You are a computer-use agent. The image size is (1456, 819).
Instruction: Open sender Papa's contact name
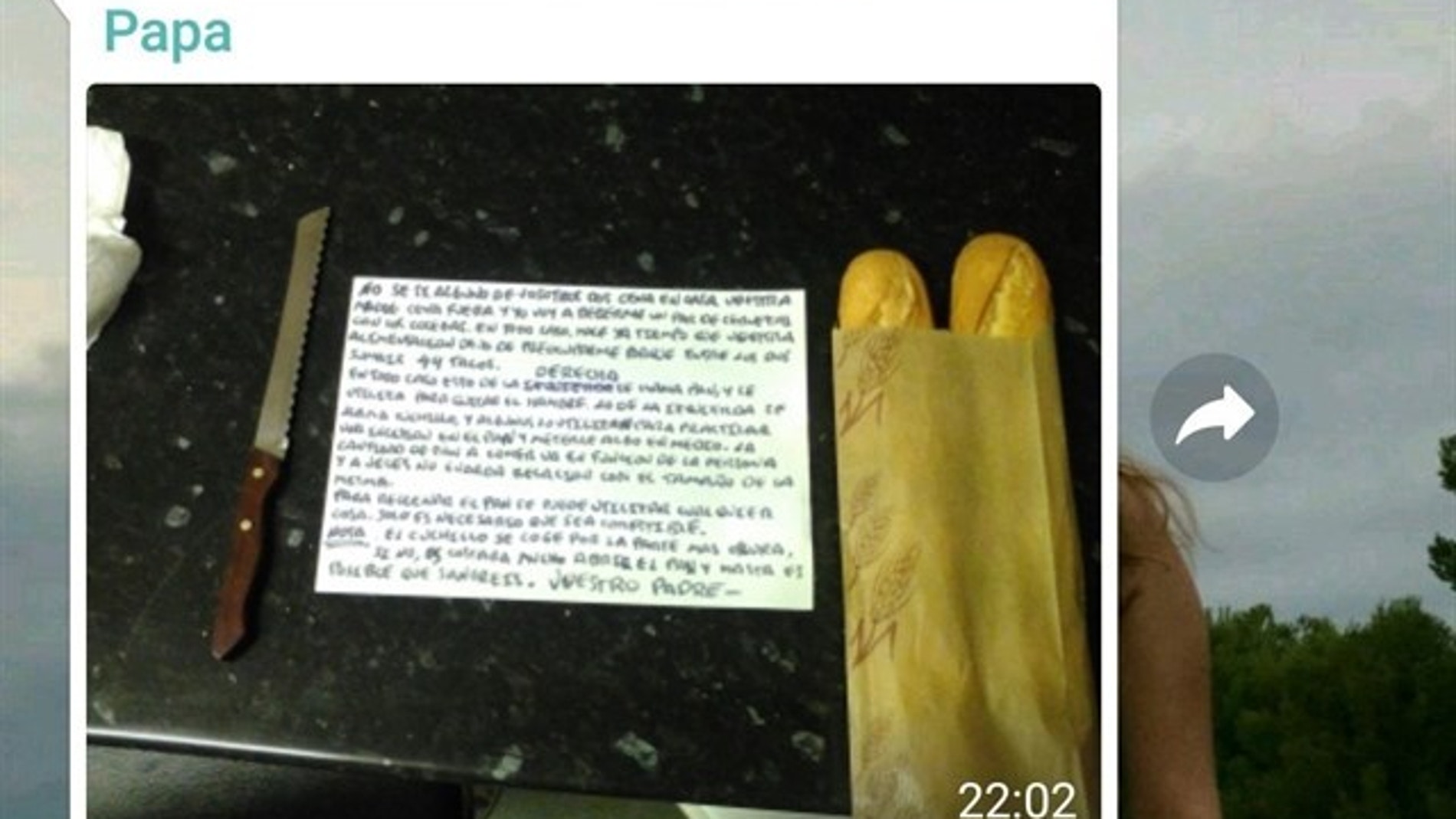click(x=168, y=32)
